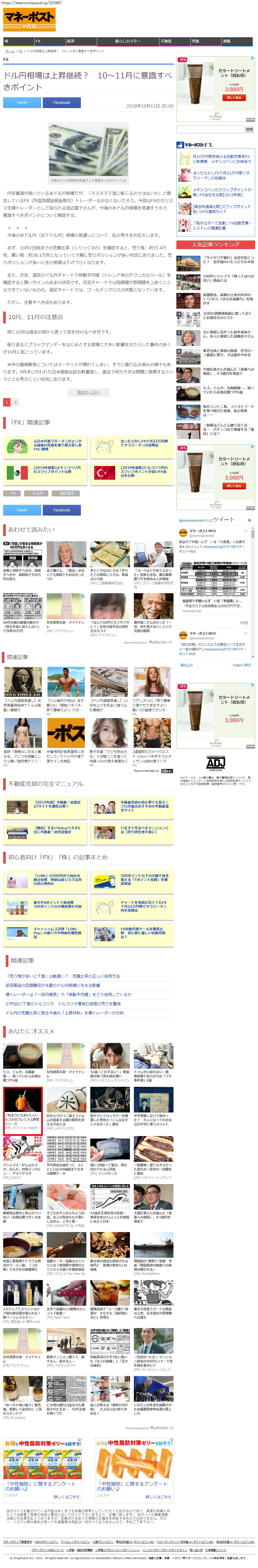Share the article with the top Facebook button

(x=61, y=103)
